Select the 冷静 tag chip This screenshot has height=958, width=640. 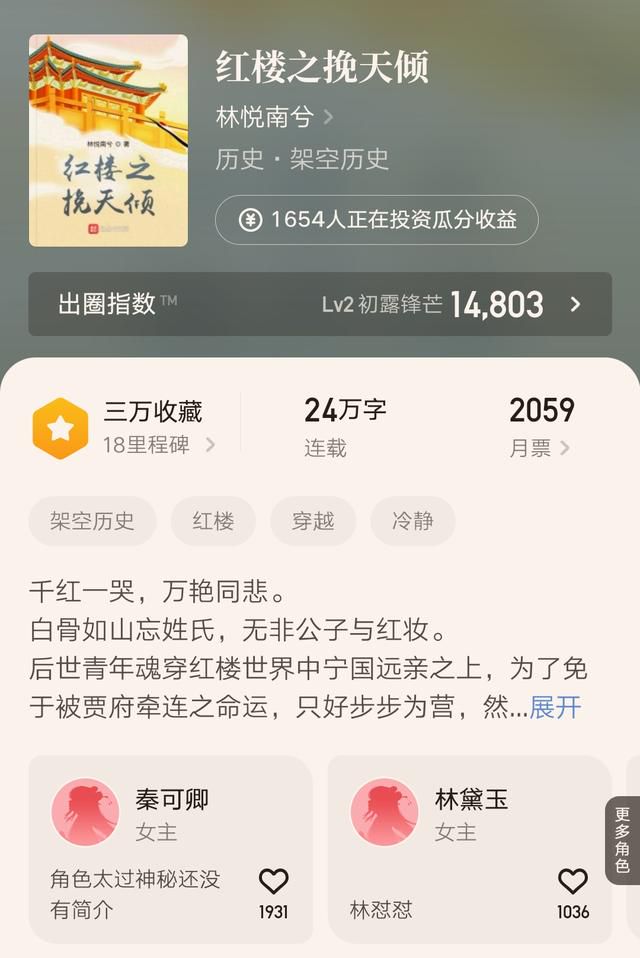pyautogui.click(x=412, y=521)
